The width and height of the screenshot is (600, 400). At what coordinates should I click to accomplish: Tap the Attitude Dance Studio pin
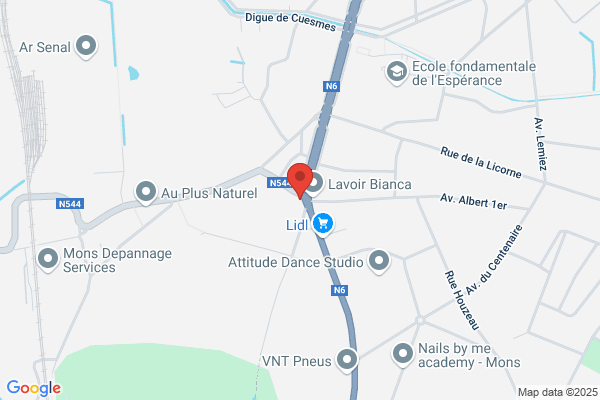pyautogui.click(x=379, y=262)
